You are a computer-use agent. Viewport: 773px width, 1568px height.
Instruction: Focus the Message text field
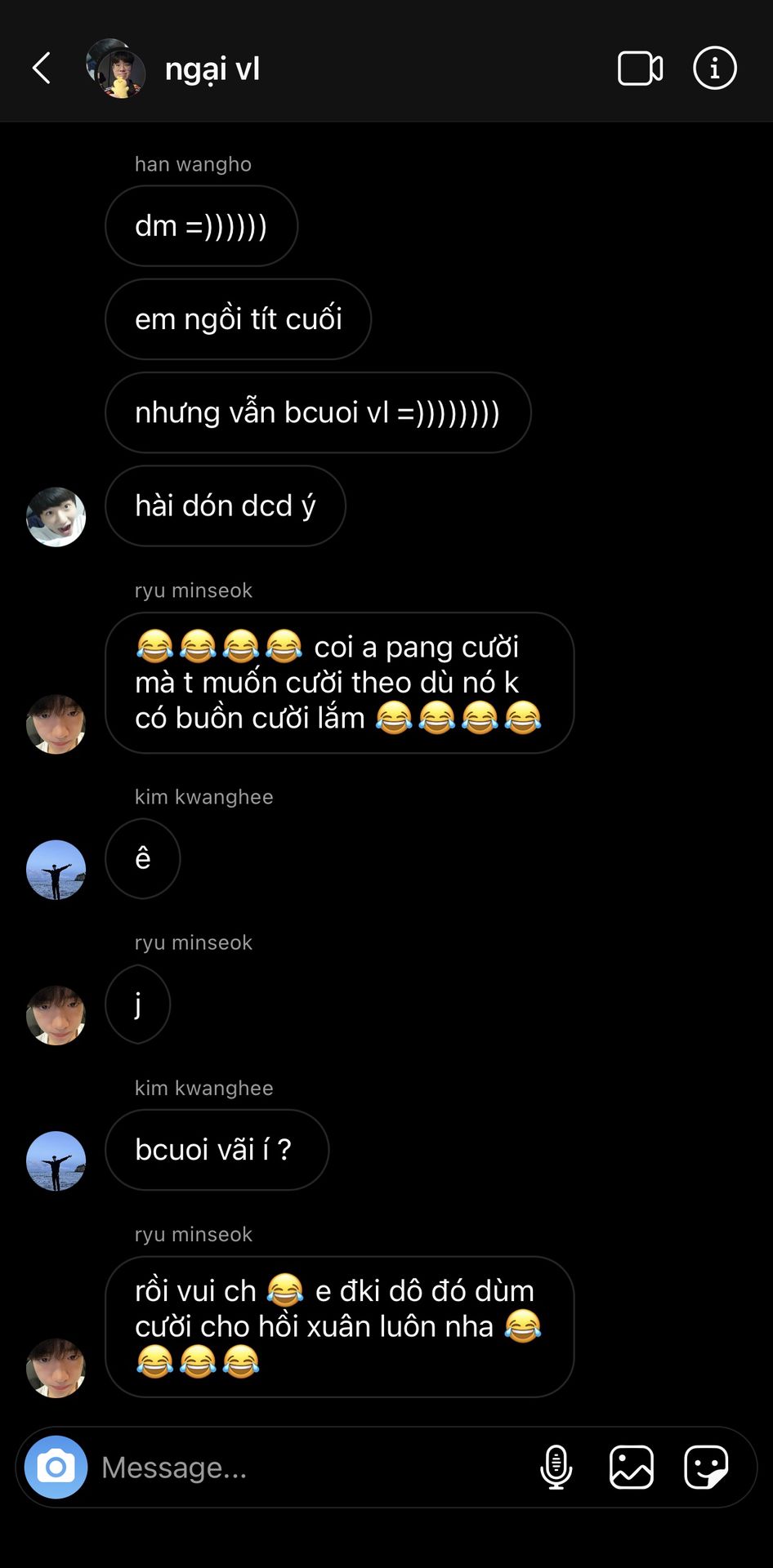click(311, 1467)
